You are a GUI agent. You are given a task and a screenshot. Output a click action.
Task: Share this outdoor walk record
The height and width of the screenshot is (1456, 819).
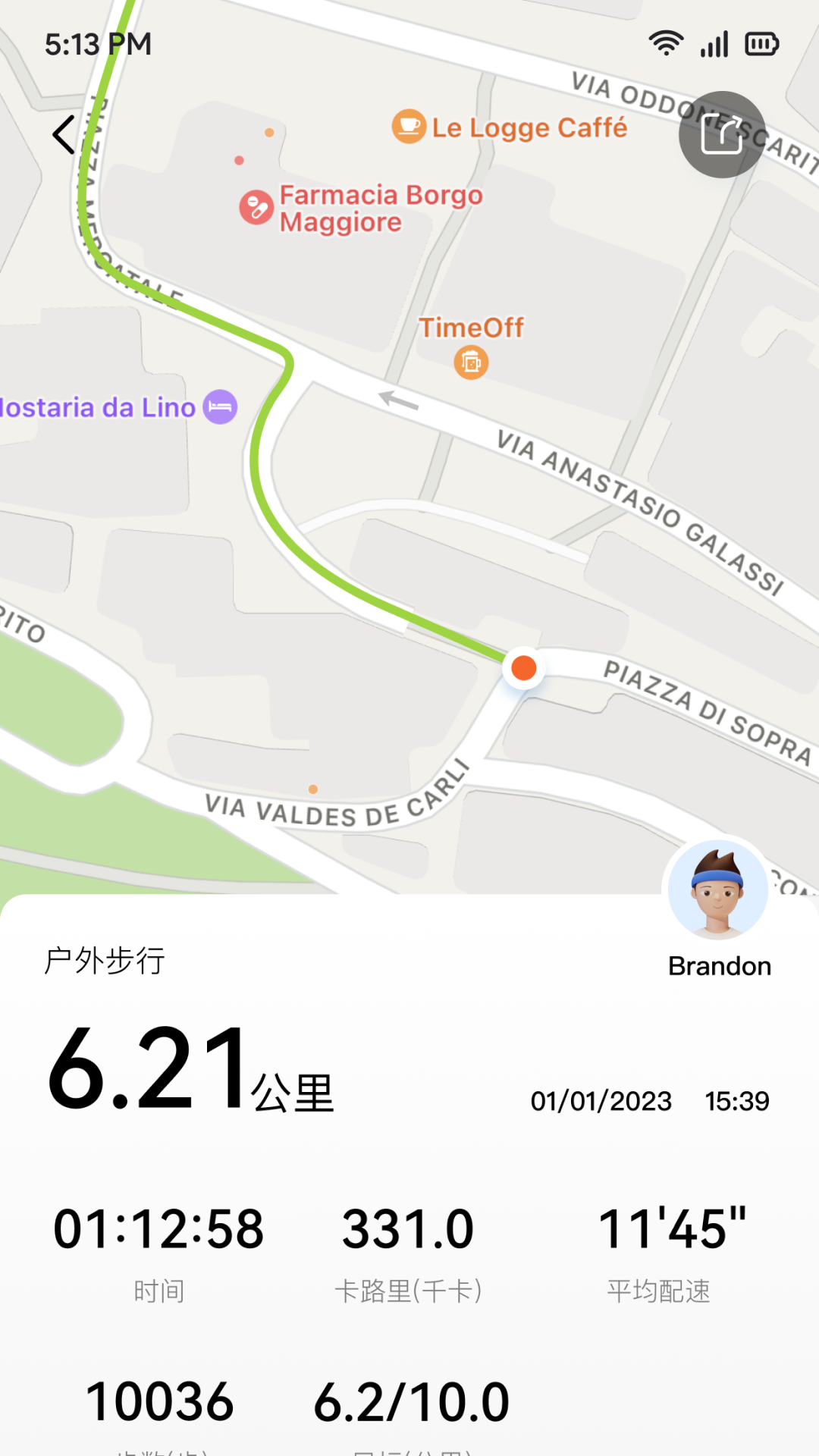721,135
